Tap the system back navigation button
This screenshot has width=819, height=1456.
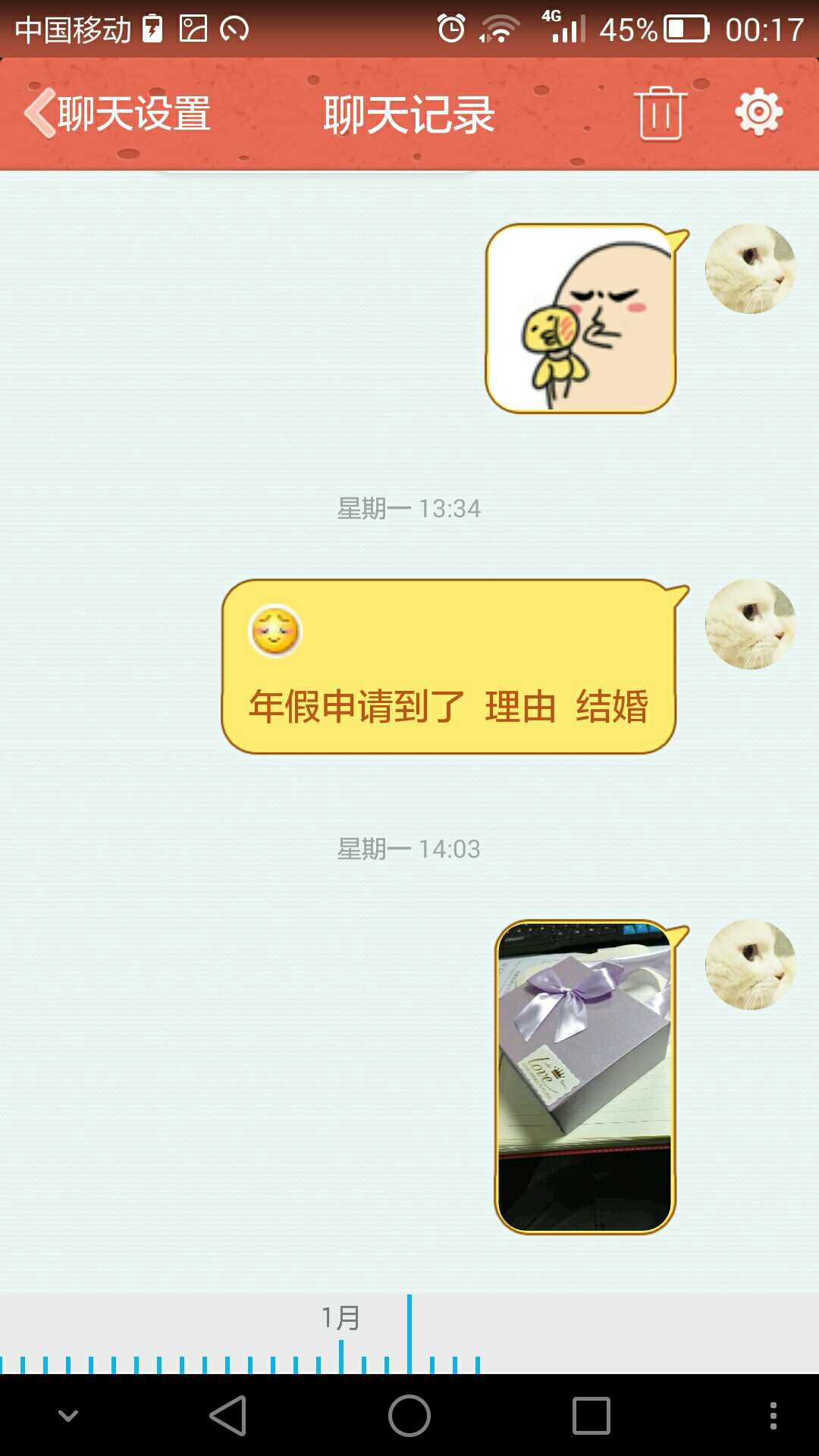point(228,1416)
